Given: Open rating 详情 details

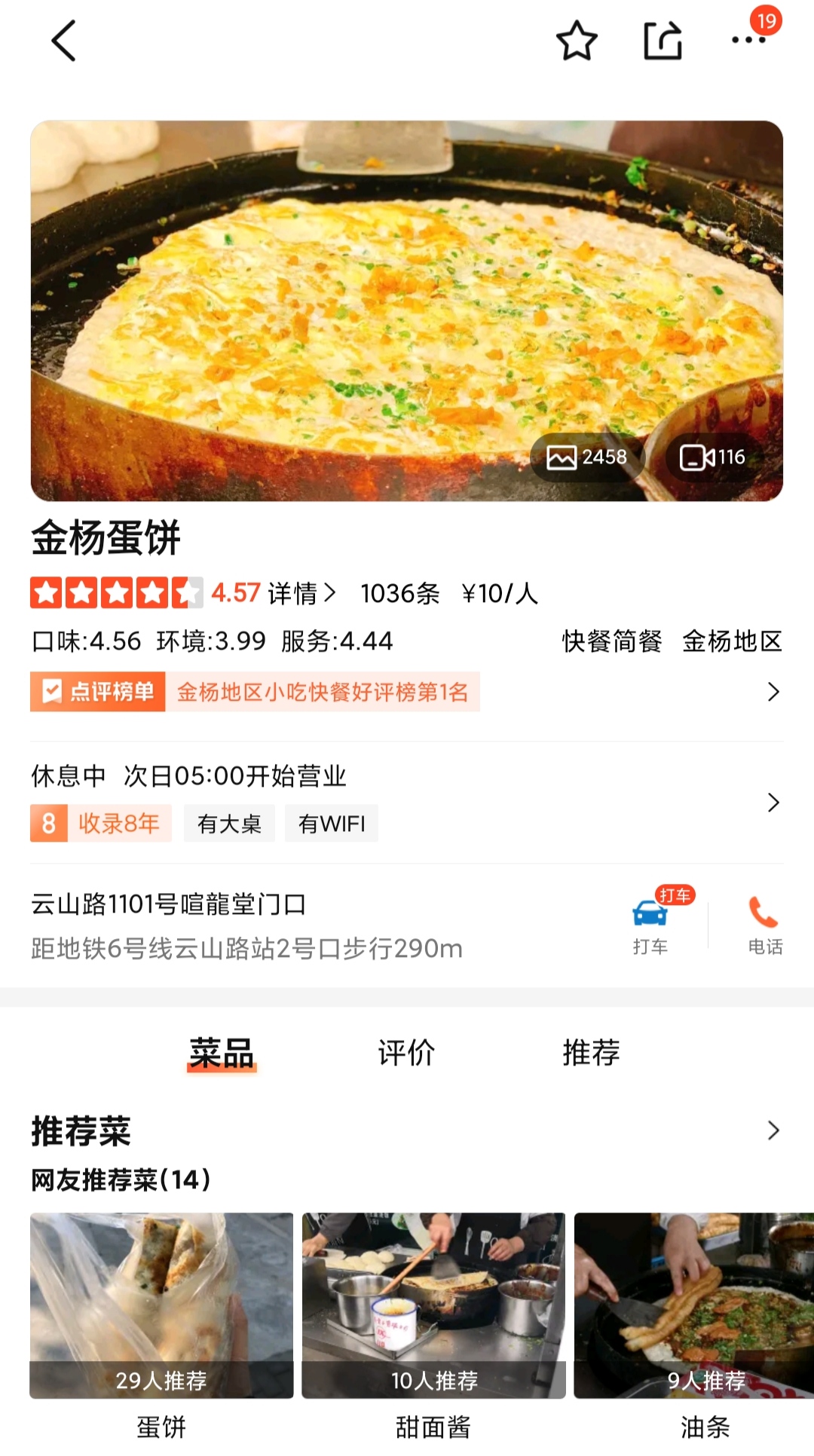Looking at the screenshot, I should (301, 594).
